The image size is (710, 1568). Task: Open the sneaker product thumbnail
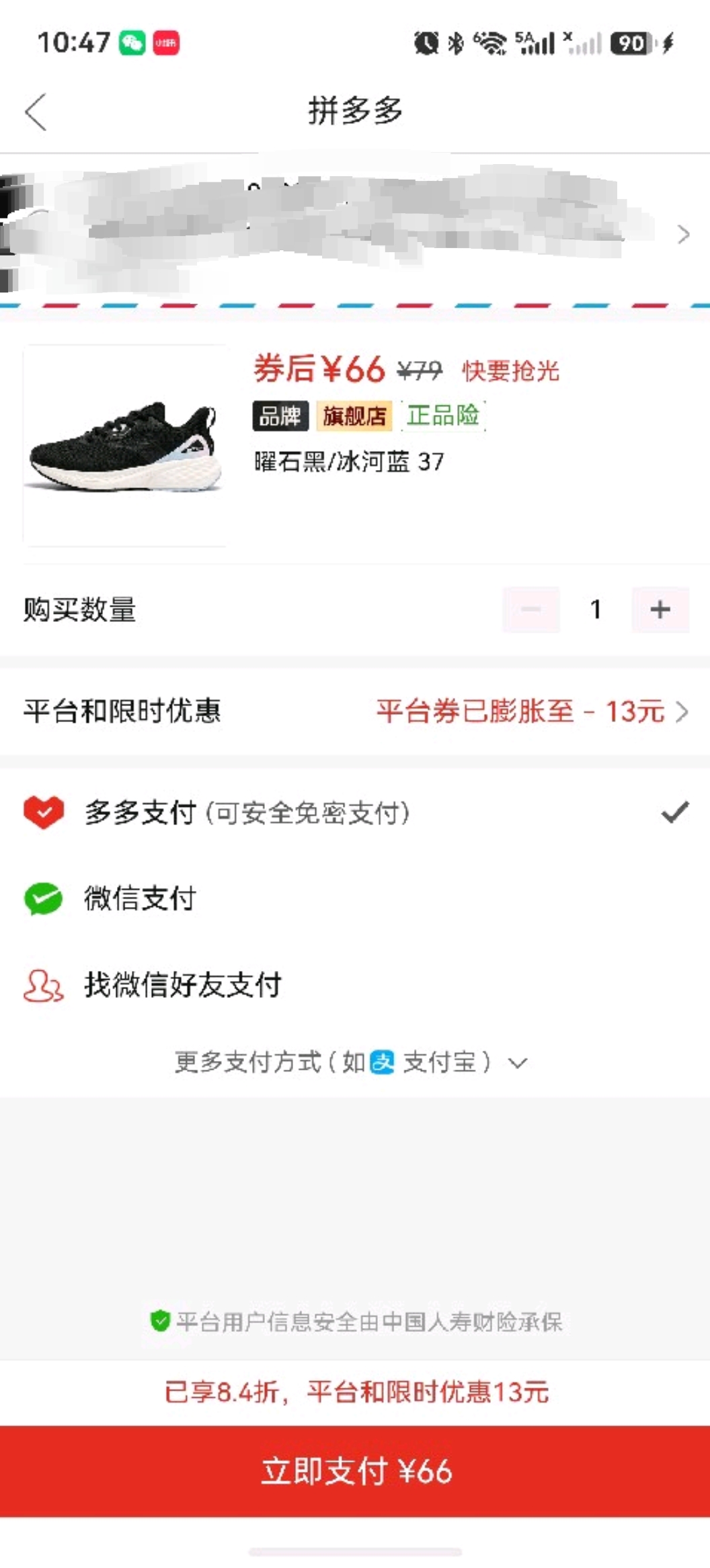coord(125,446)
